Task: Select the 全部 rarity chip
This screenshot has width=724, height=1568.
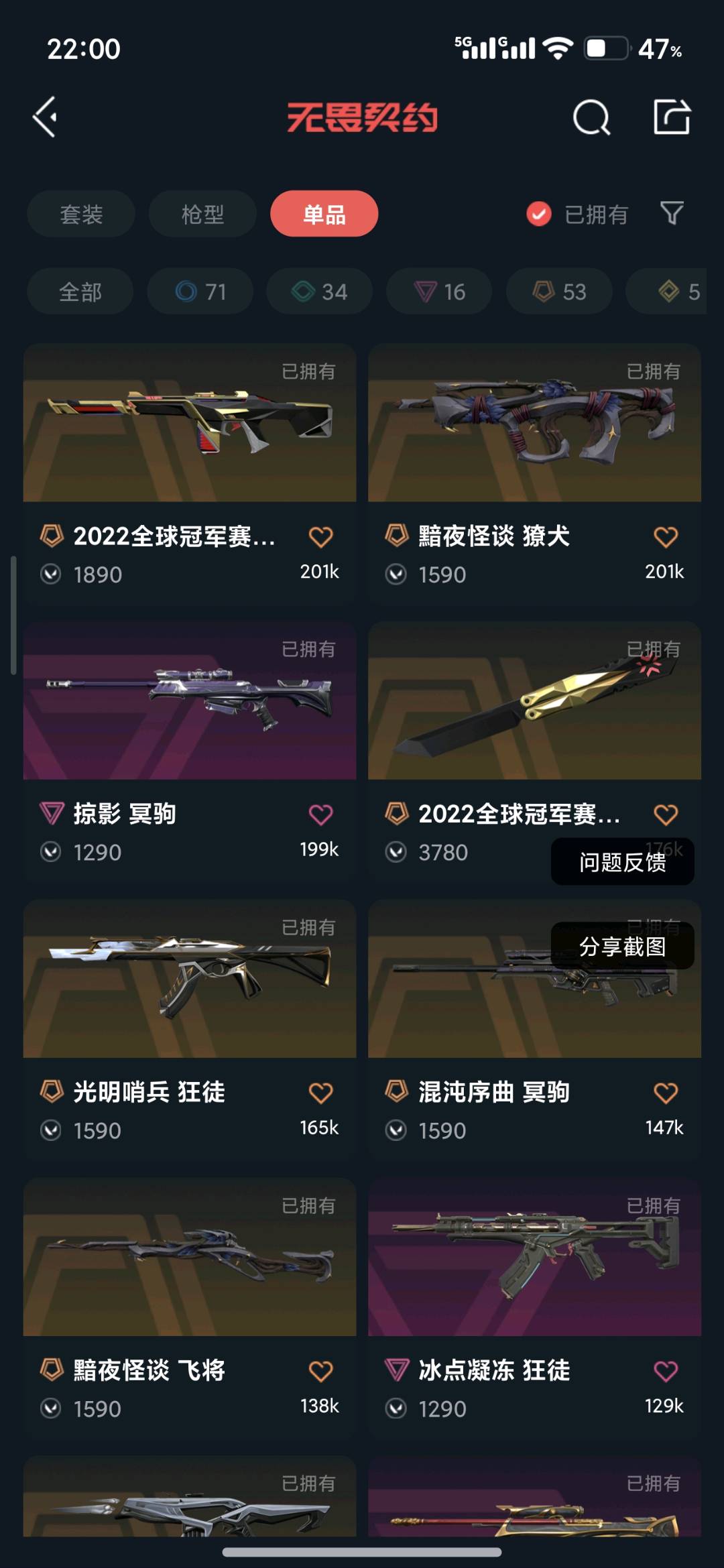Action: coord(80,292)
